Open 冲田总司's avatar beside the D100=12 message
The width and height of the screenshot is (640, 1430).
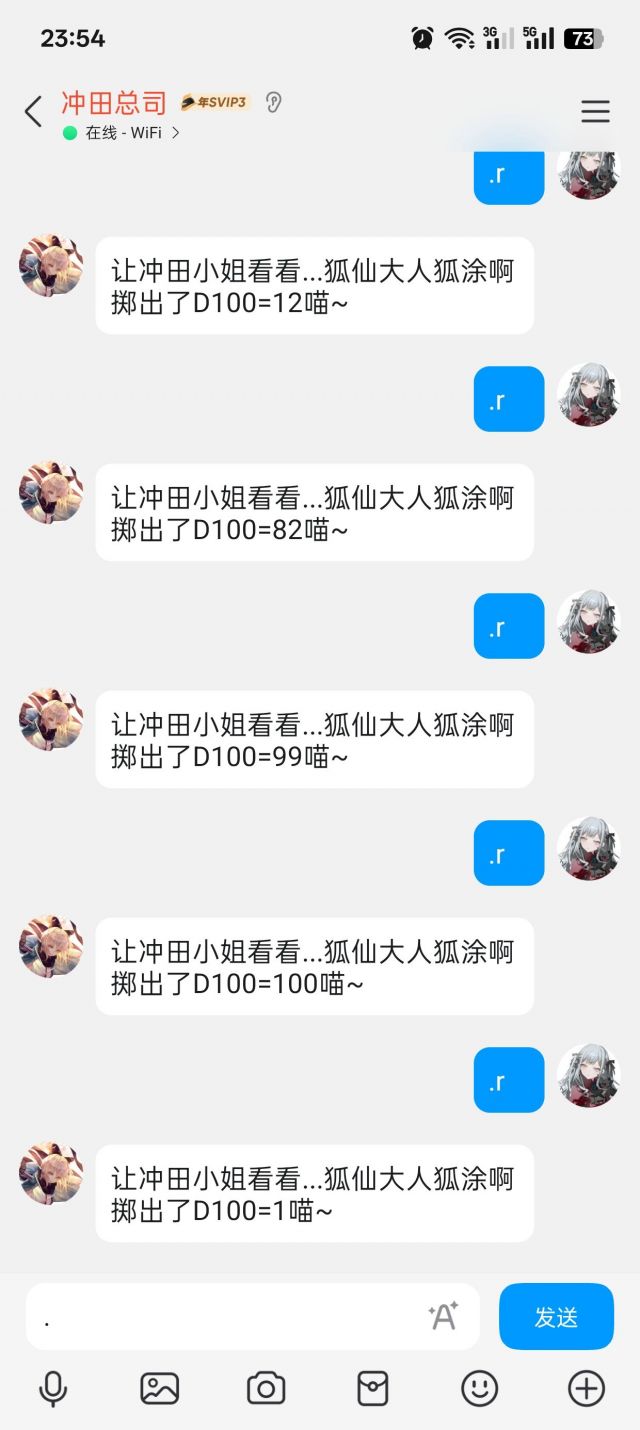pos(51,265)
